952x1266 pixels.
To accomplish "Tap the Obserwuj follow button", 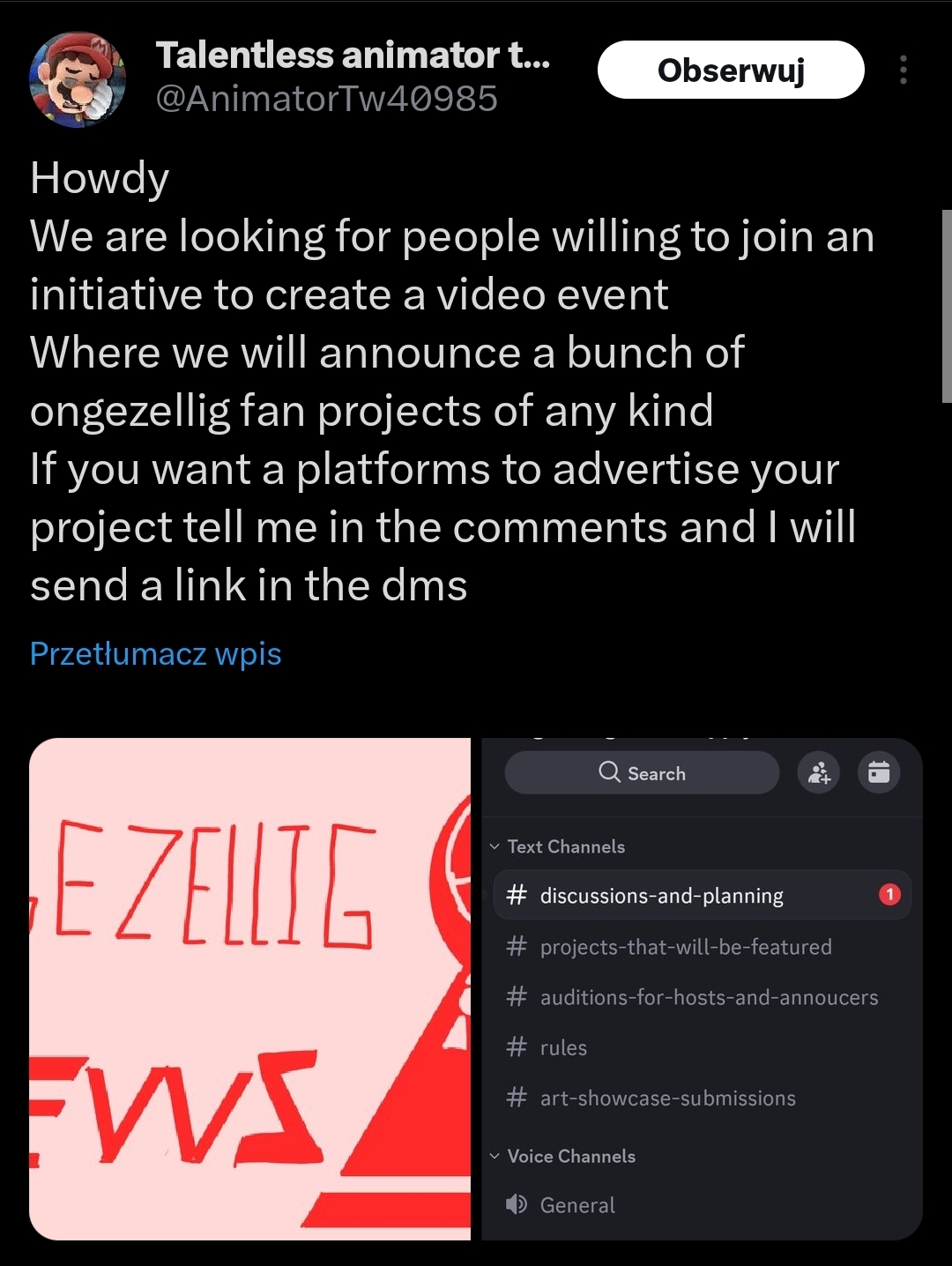I will coord(730,70).
